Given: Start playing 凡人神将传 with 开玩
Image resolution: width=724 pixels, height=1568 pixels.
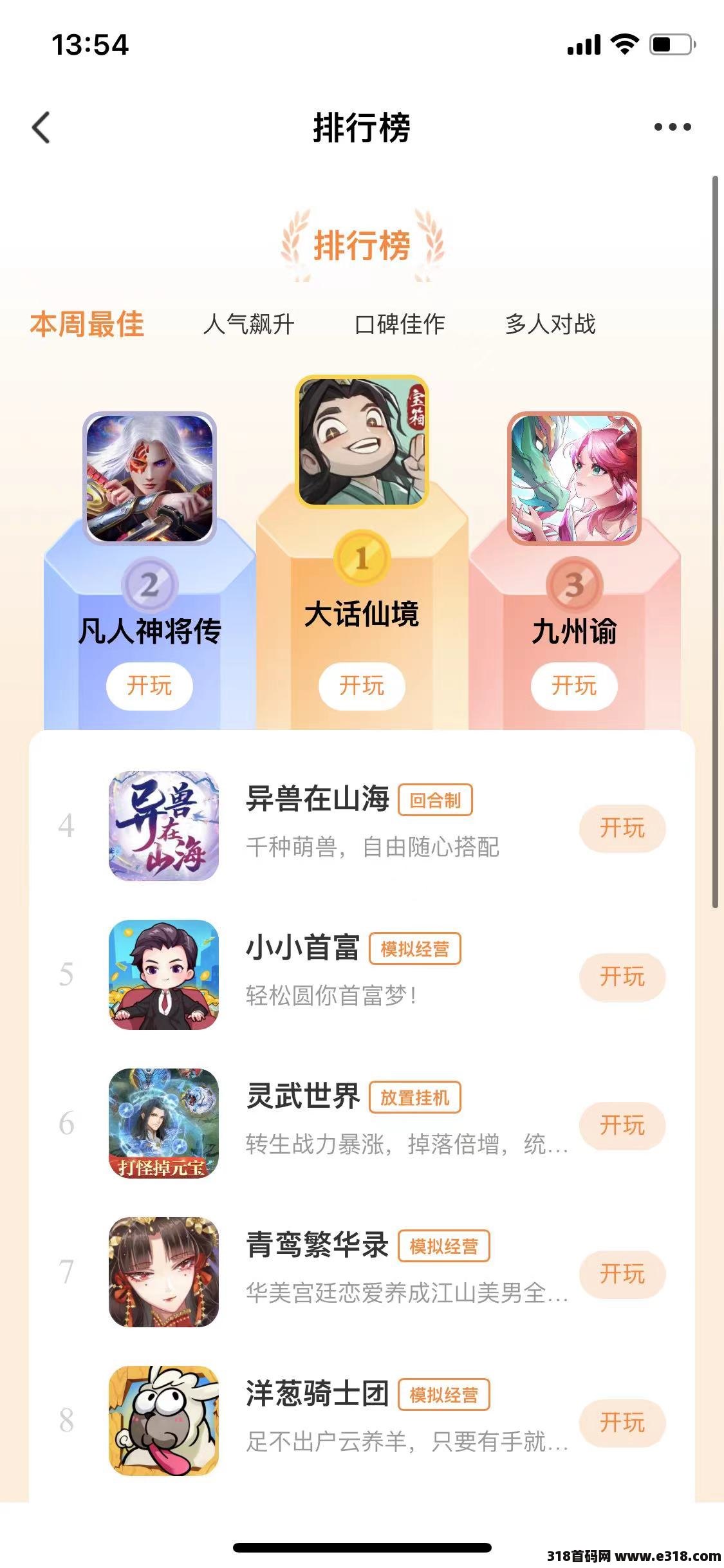Looking at the screenshot, I should click(149, 686).
